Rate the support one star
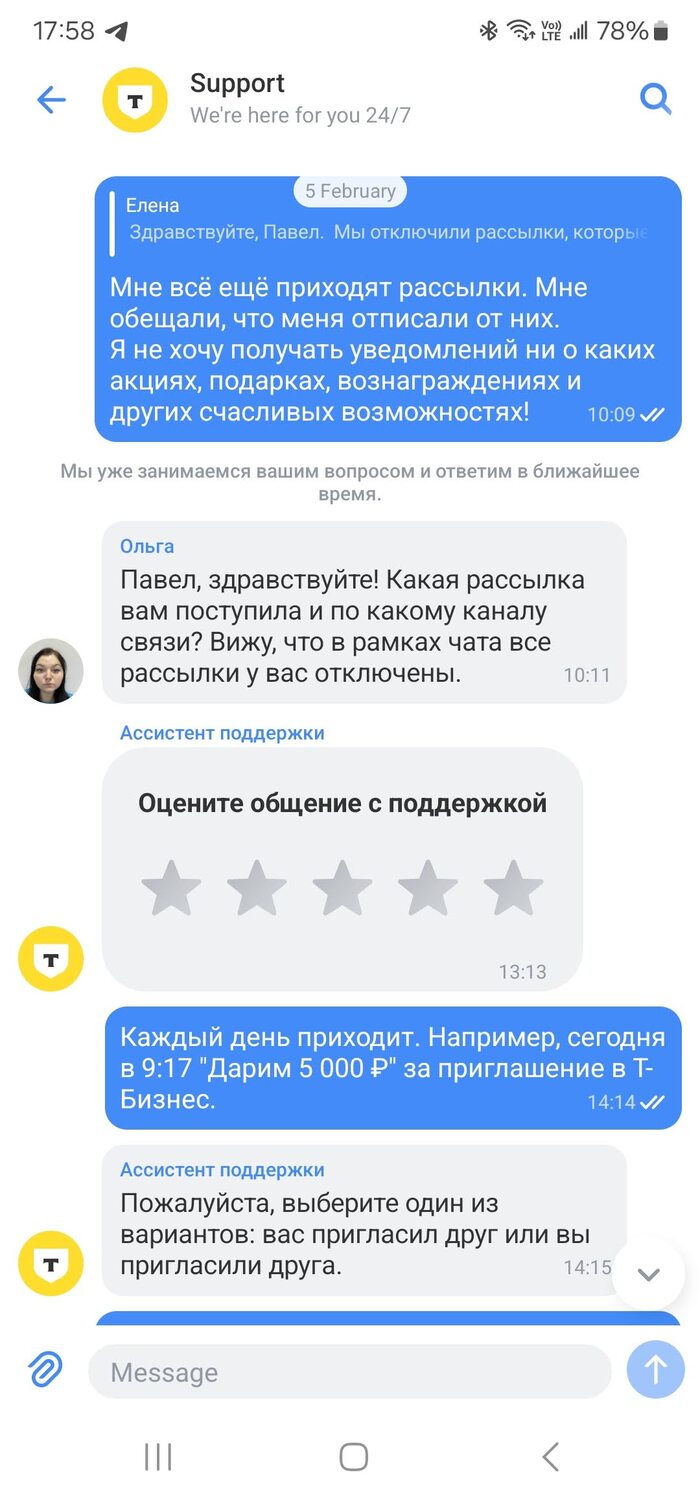 click(171, 887)
